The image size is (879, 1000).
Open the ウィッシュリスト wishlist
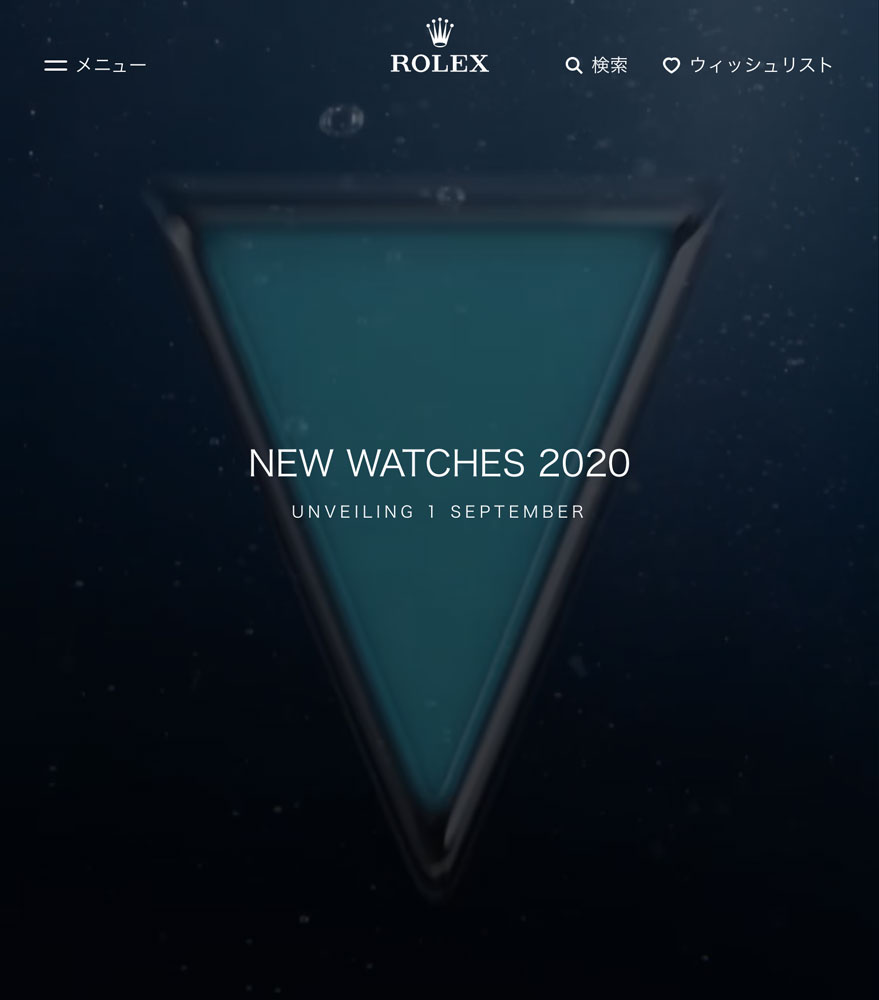[748, 65]
